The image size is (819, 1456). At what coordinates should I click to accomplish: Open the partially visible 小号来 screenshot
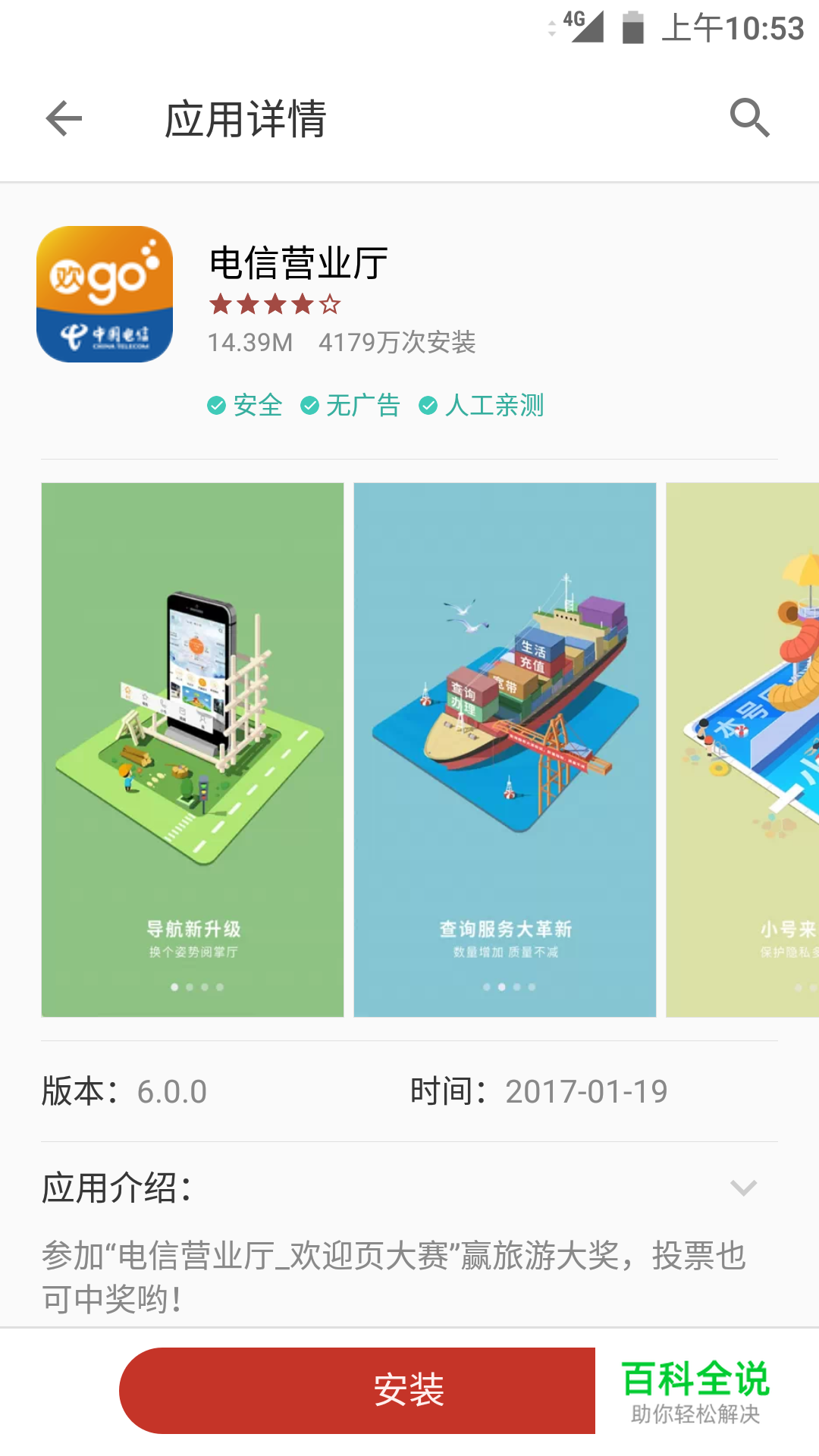pos(743,749)
